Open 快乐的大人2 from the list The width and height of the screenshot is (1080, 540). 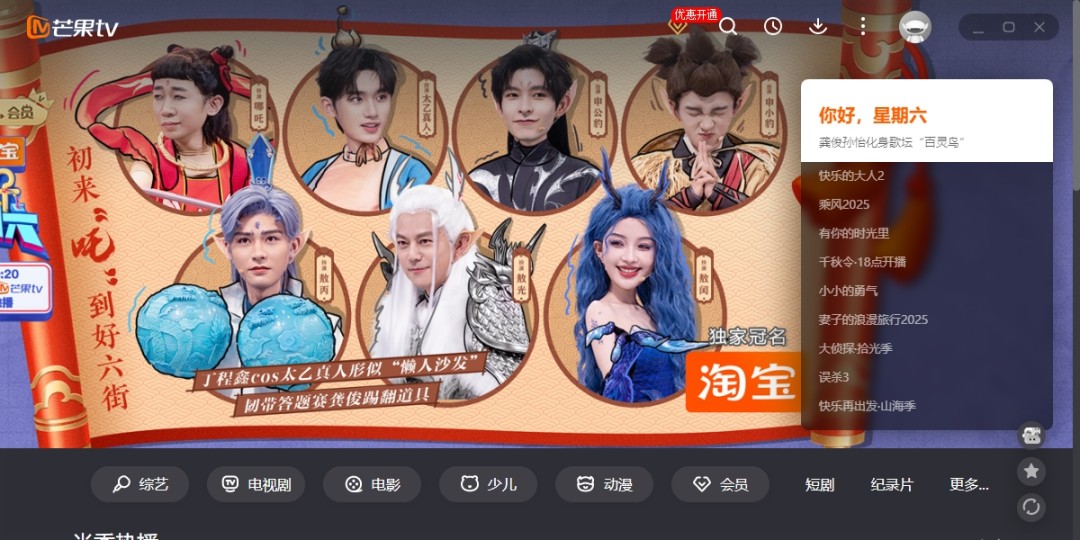[x=852, y=175]
